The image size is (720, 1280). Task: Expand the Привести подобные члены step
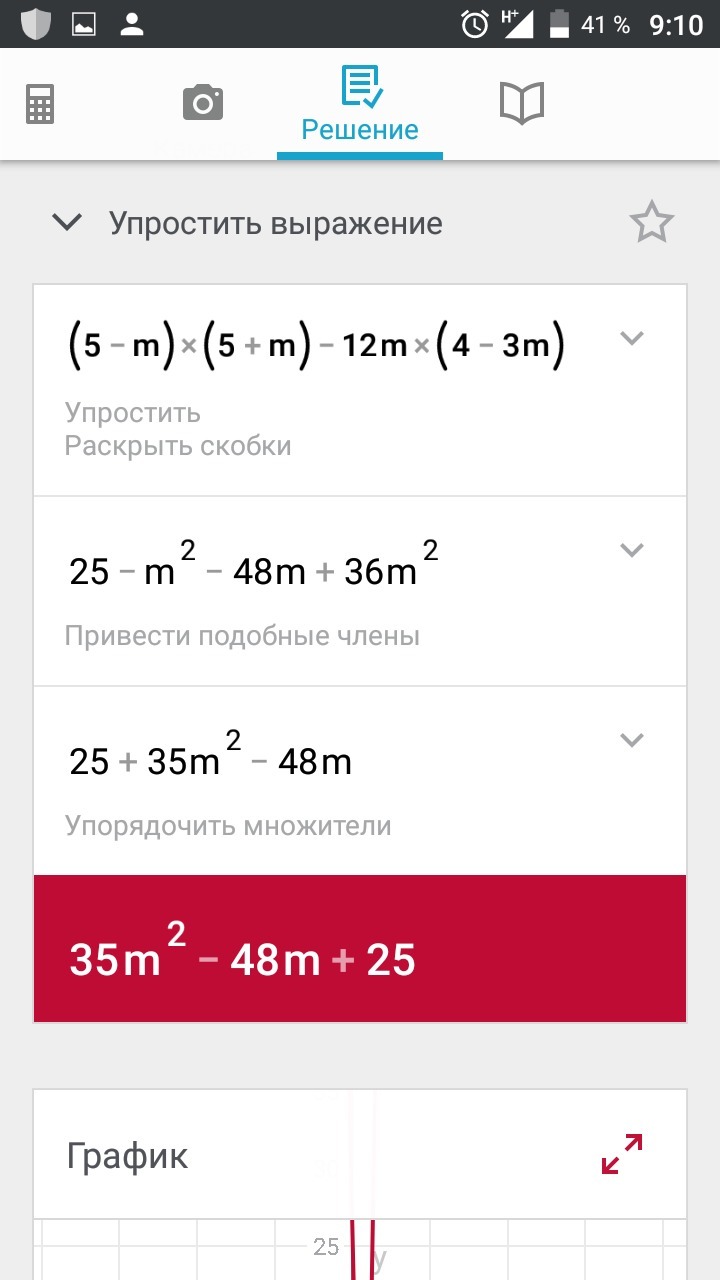click(x=631, y=550)
